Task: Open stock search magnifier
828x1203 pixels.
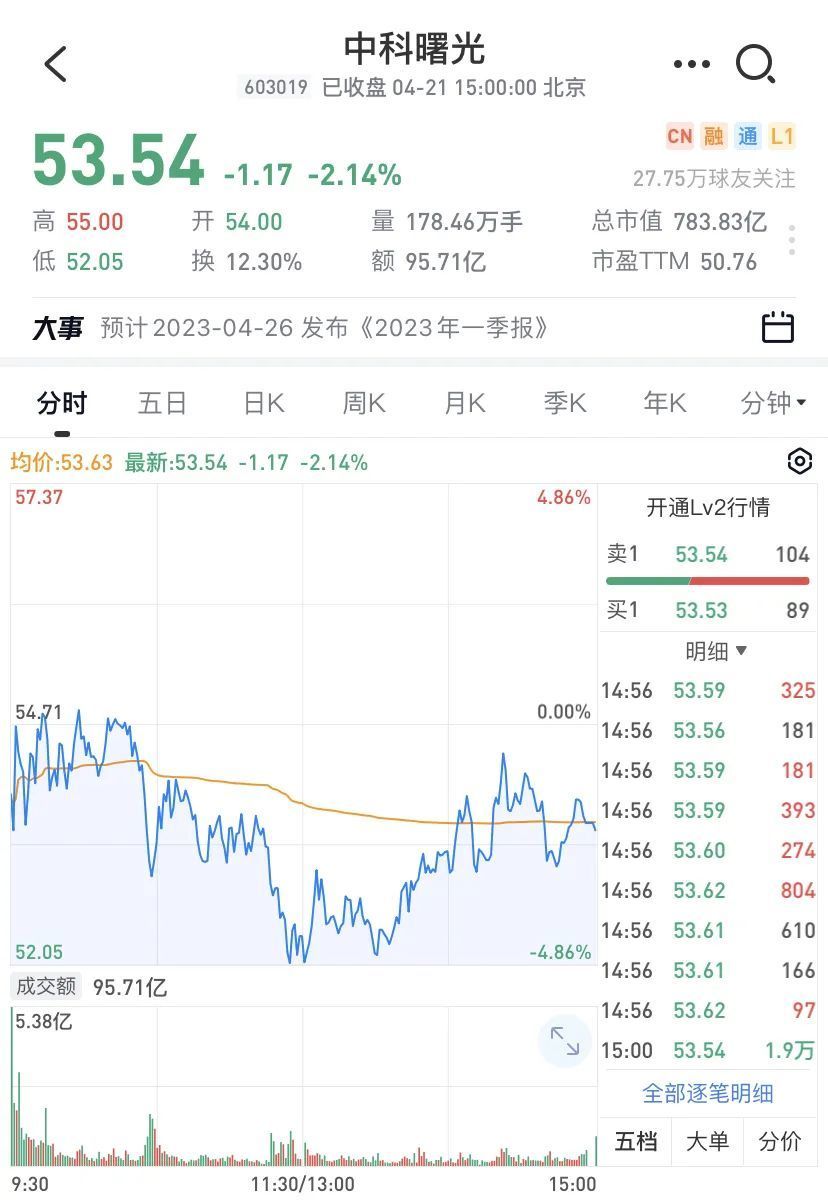Action: click(x=755, y=65)
